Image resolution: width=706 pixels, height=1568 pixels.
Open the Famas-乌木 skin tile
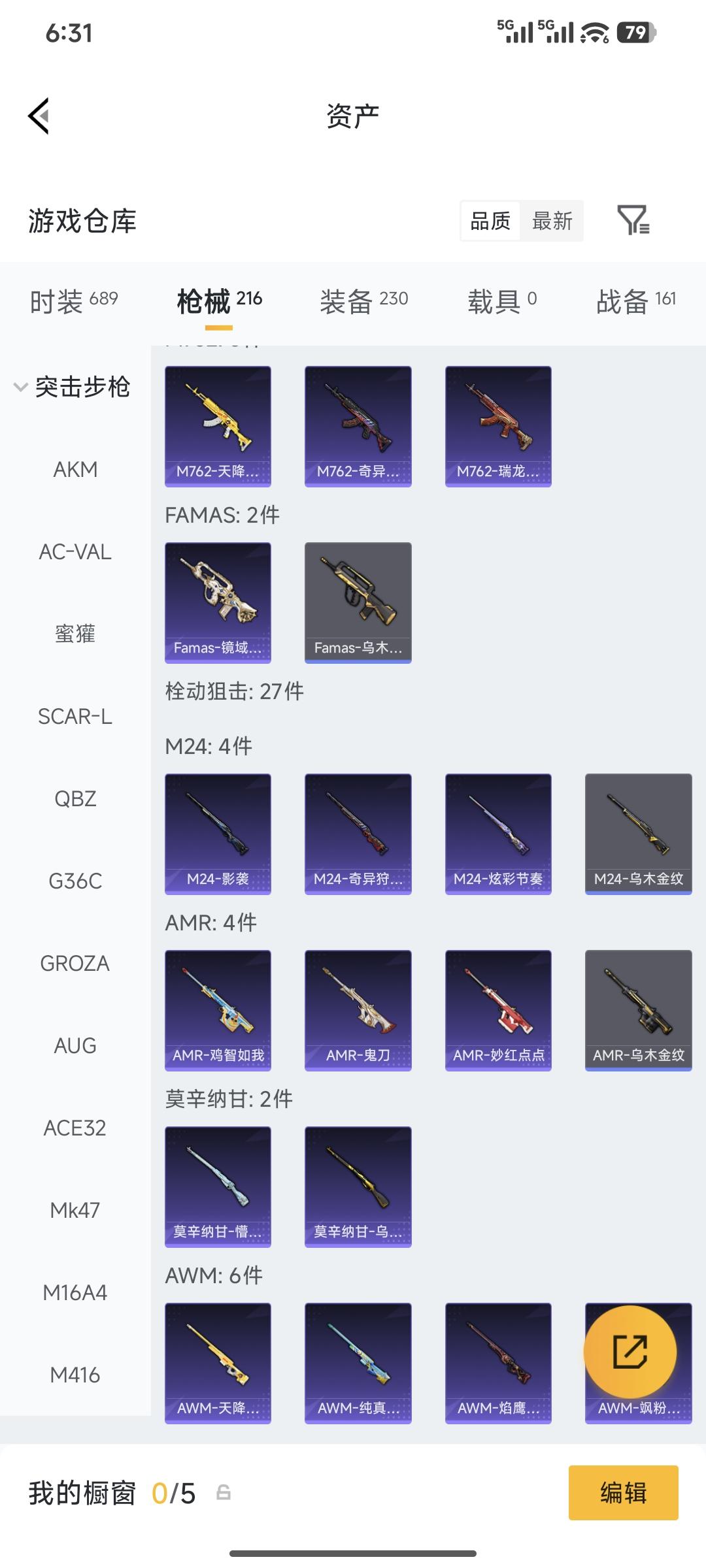click(358, 602)
